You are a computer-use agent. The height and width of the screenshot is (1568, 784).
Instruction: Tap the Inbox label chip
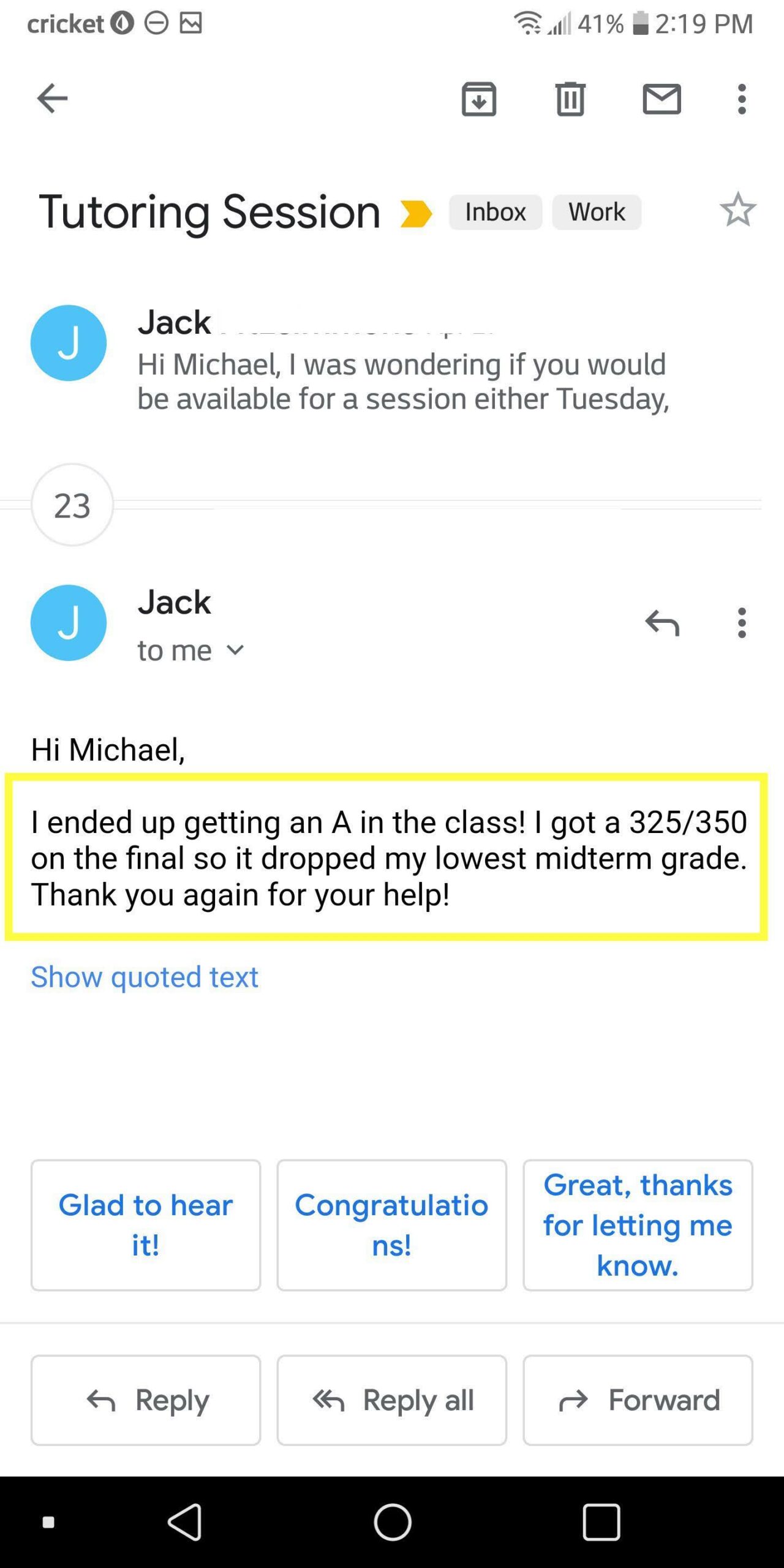pyautogui.click(x=495, y=212)
